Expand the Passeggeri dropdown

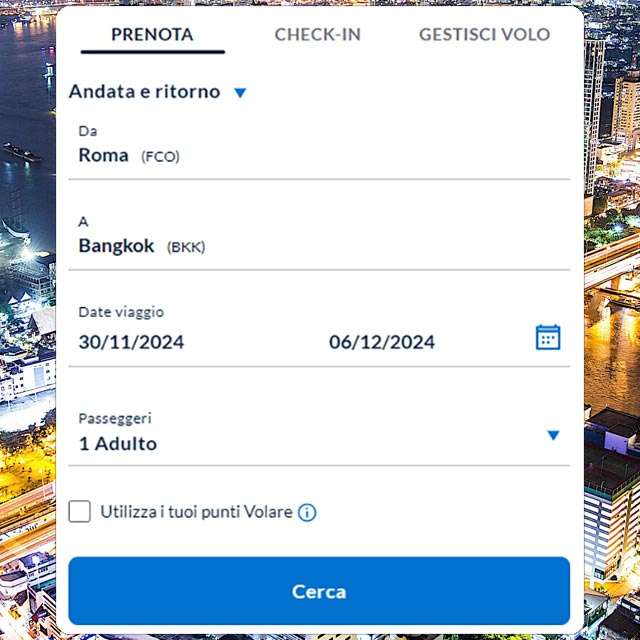point(552,435)
